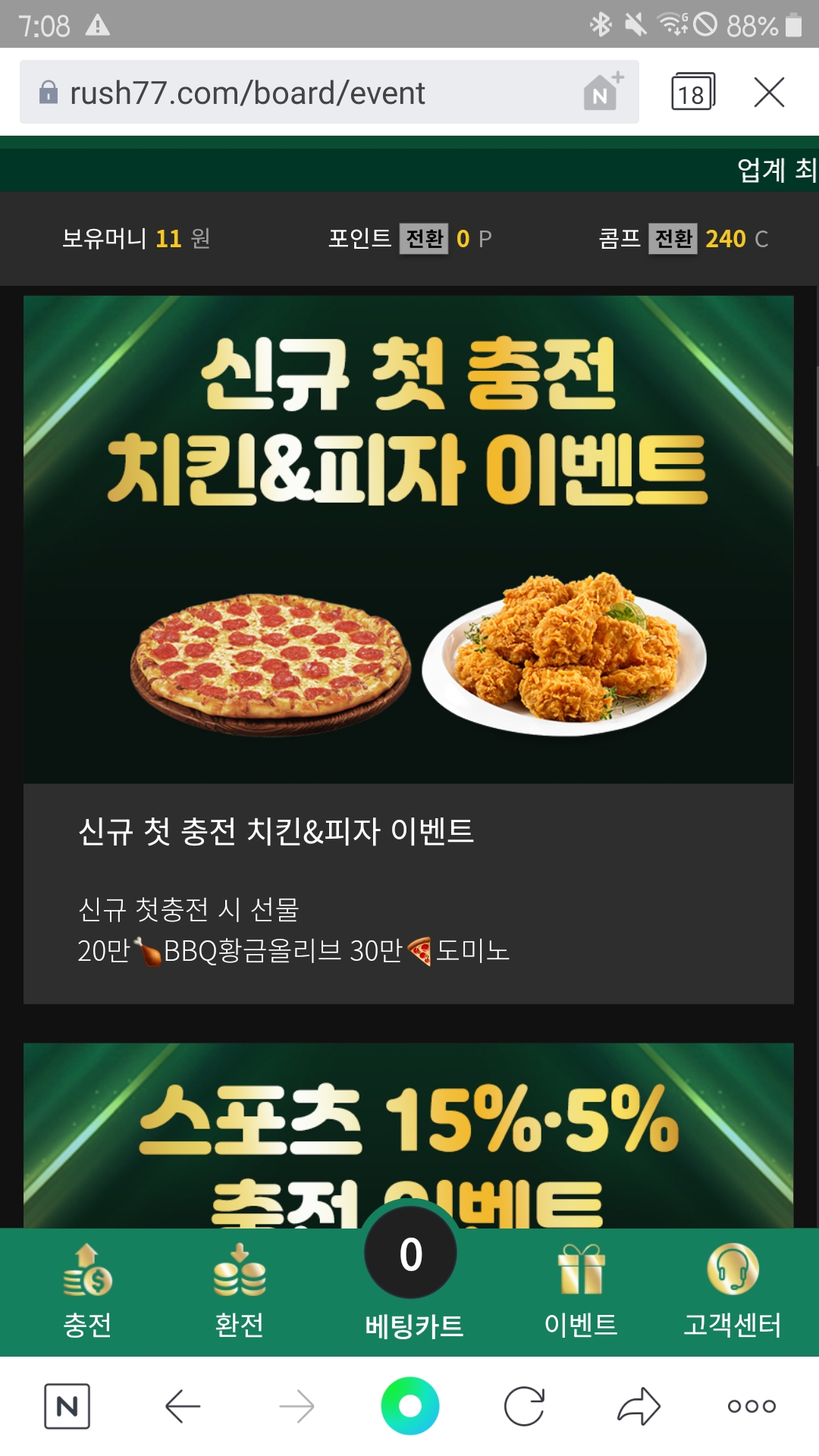This screenshot has width=819, height=1456.
Task: Open the 베팅카트
Action: [411, 1274]
